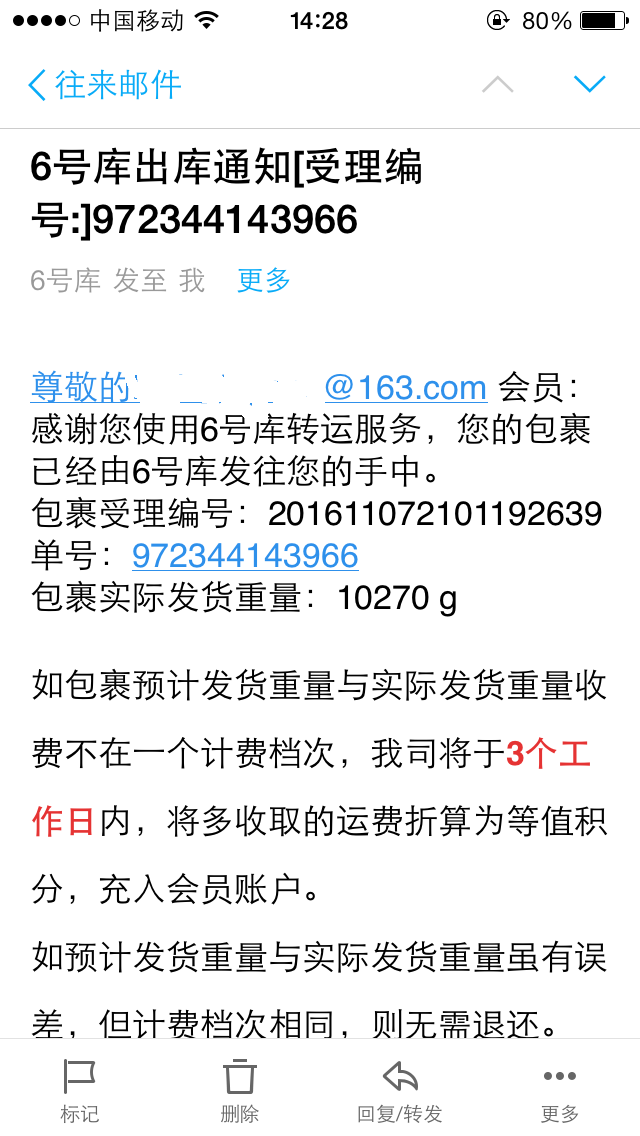This screenshot has height=1136, width=640.
Task: Jump to the next email with down arrow
Action: point(589,84)
